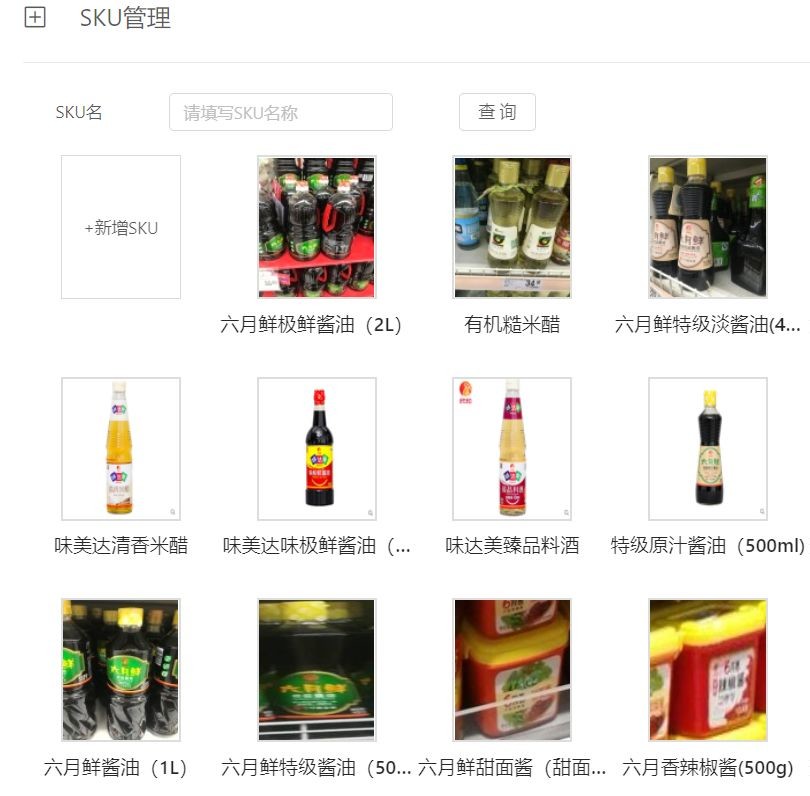This screenshot has width=810, height=796.
Task: Add a new SKU with +新增SKU
Action: (x=121, y=227)
